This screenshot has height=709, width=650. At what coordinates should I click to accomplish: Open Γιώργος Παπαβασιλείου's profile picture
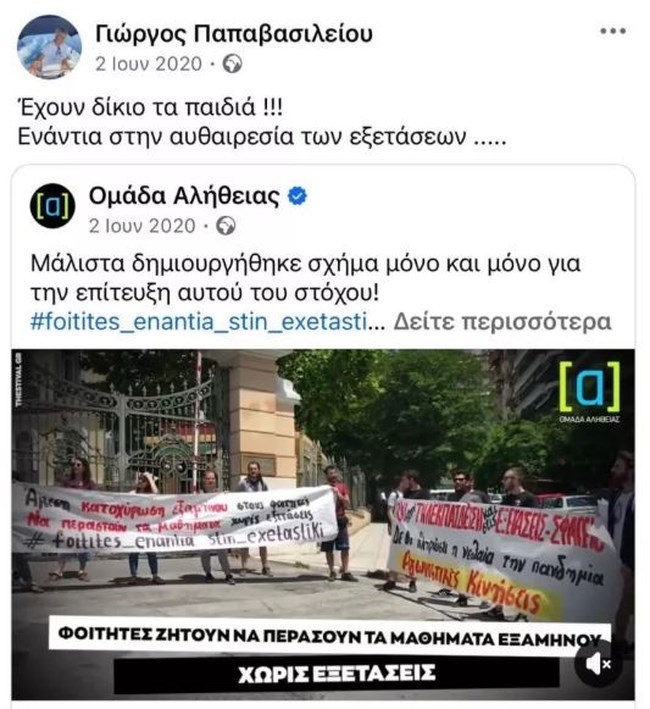(49, 47)
